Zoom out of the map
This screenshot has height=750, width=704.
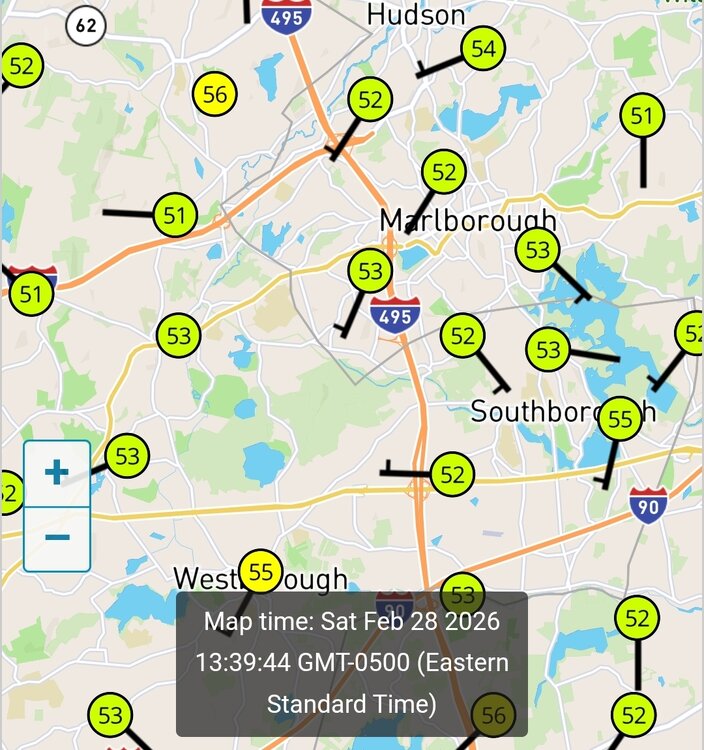pyautogui.click(x=57, y=537)
